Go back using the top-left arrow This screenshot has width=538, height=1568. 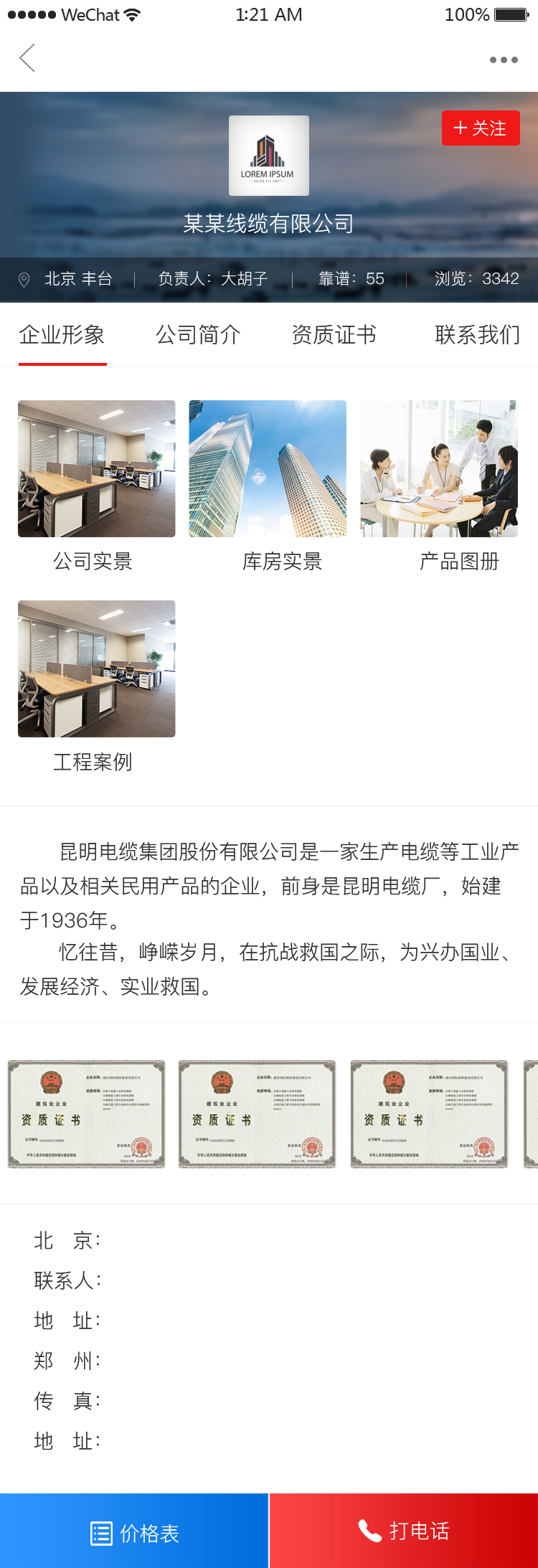tap(27, 59)
